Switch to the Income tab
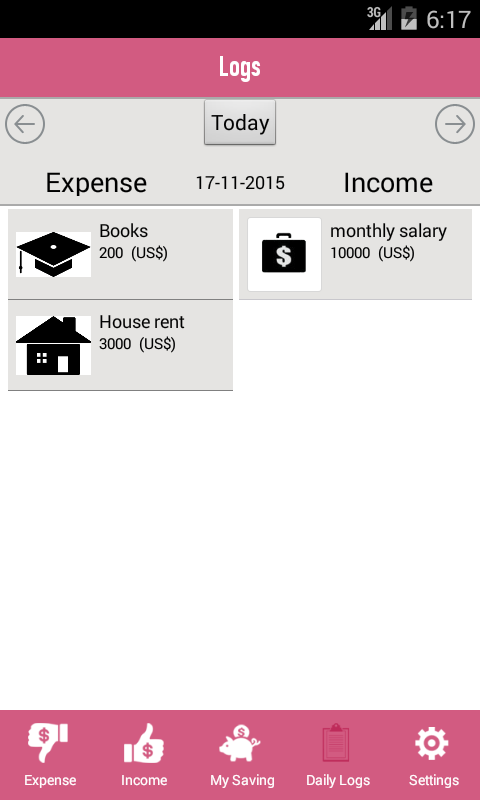480x800 pixels. point(144,755)
